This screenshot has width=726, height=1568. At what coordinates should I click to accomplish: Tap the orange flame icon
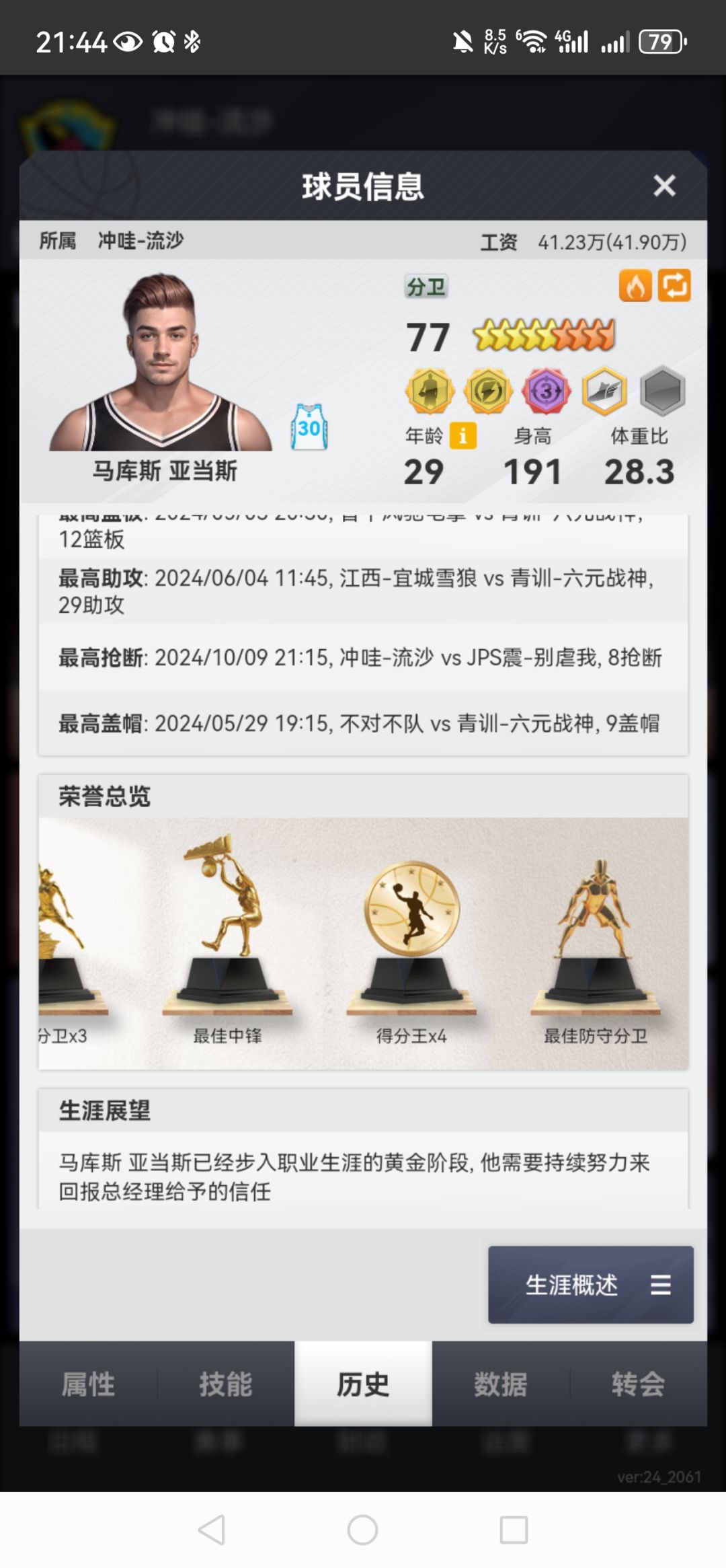pos(635,286)
